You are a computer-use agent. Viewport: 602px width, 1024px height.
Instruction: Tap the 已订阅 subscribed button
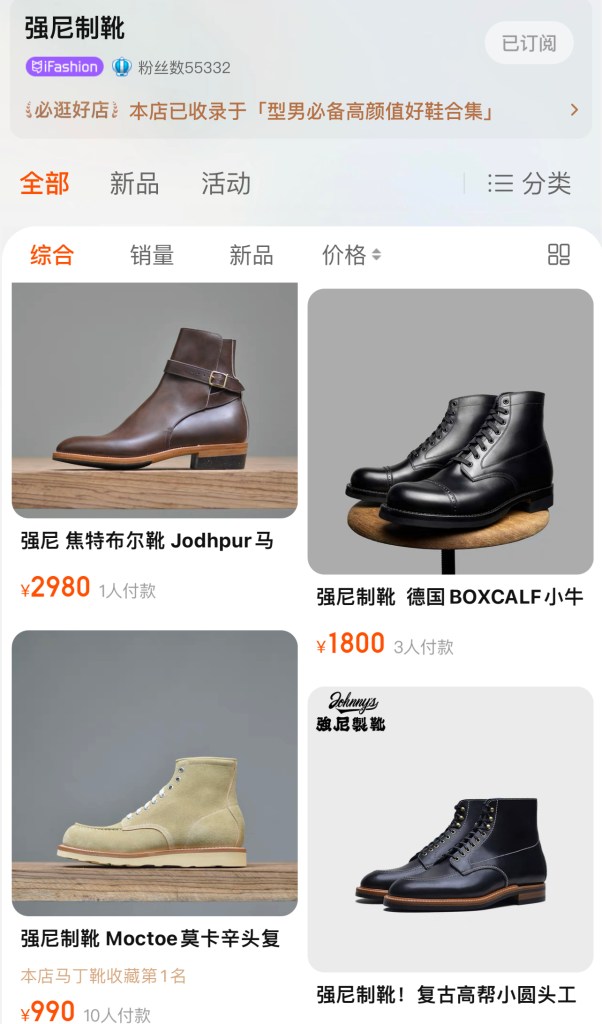[x=529, y=43]
